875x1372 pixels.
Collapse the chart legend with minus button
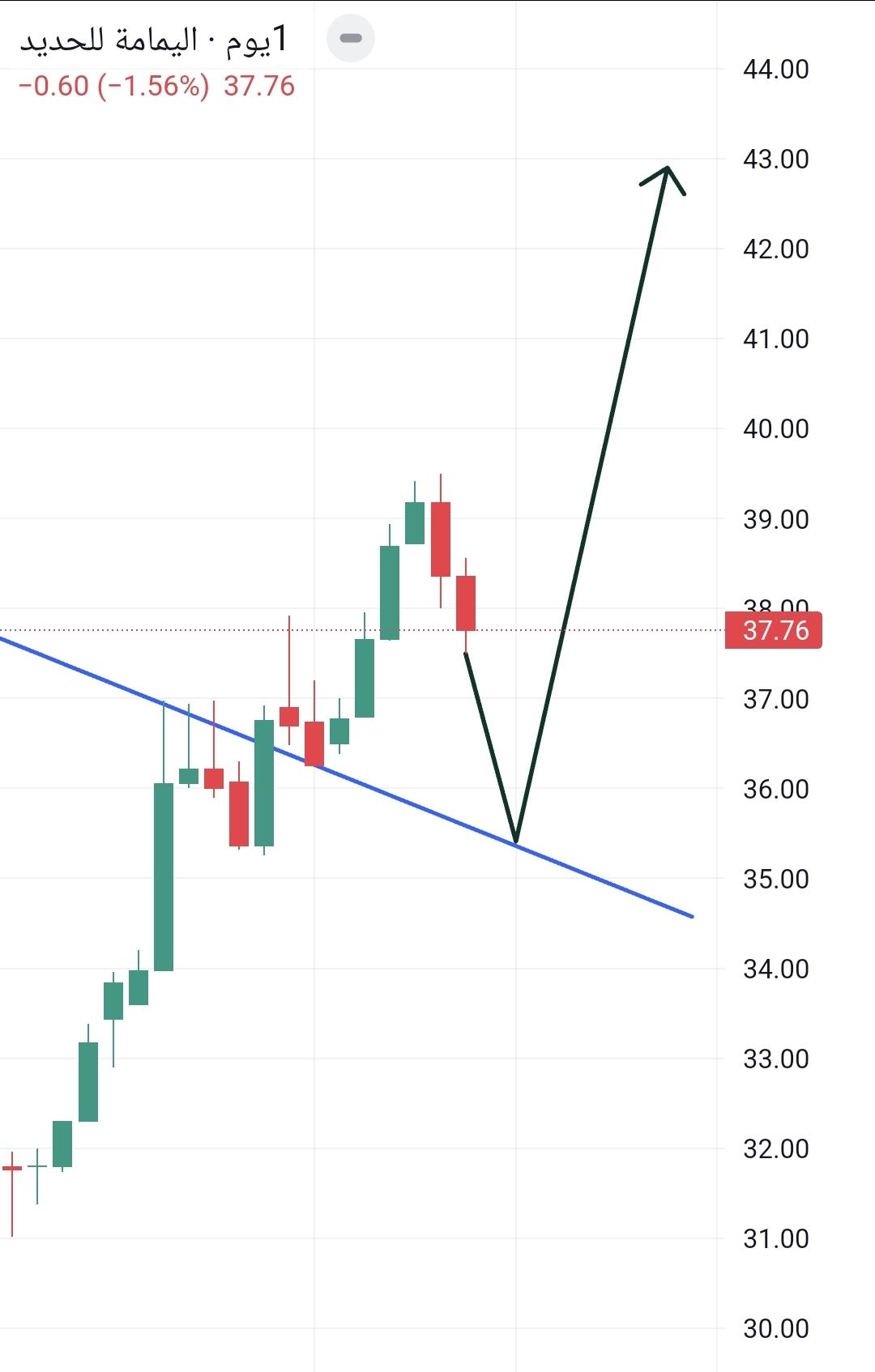350,38
